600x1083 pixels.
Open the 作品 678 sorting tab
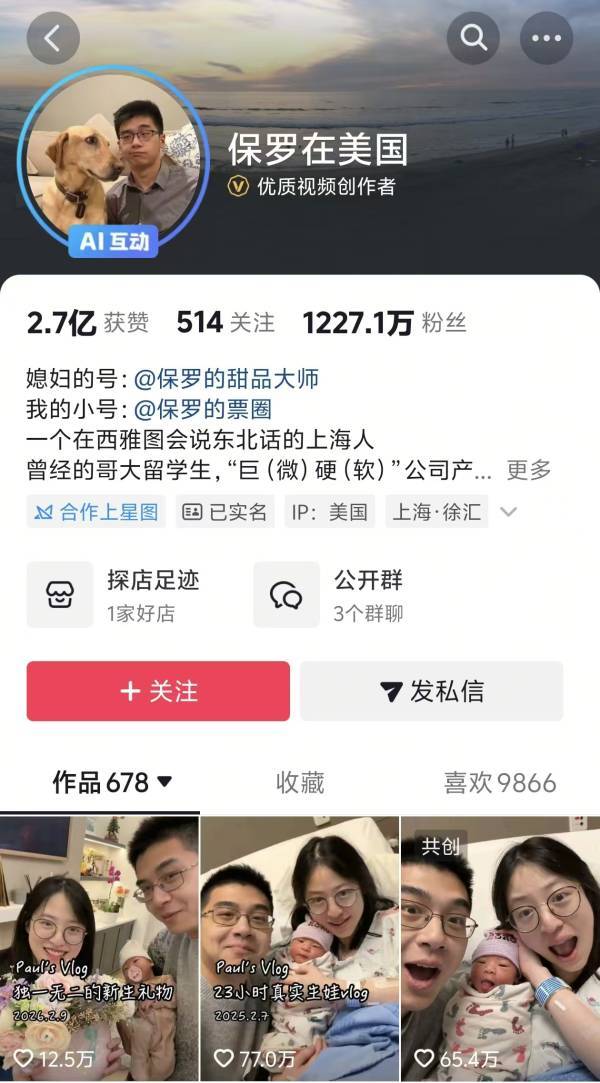(112, 781)
